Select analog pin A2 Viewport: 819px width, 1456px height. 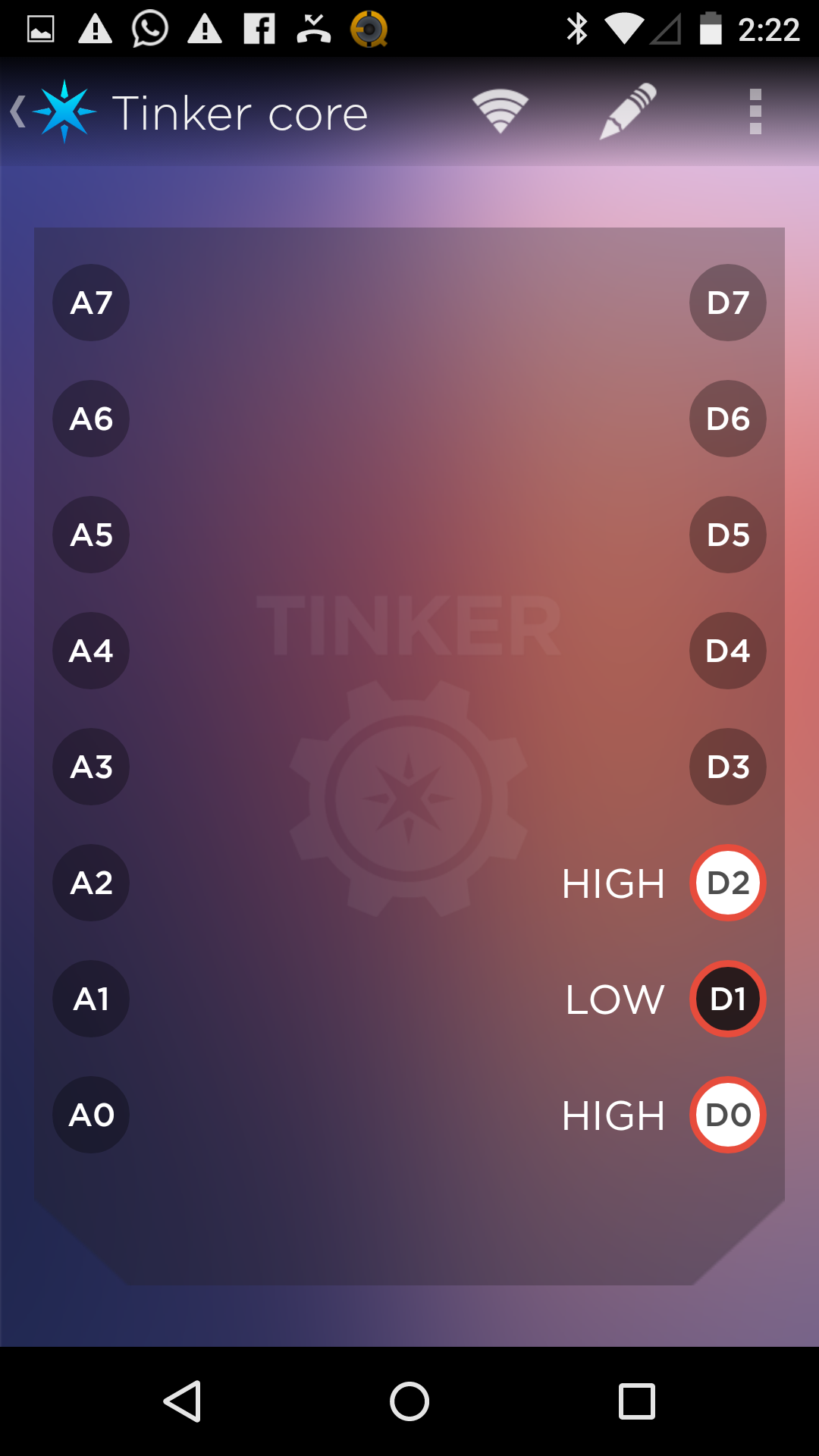tap(91, 883)
